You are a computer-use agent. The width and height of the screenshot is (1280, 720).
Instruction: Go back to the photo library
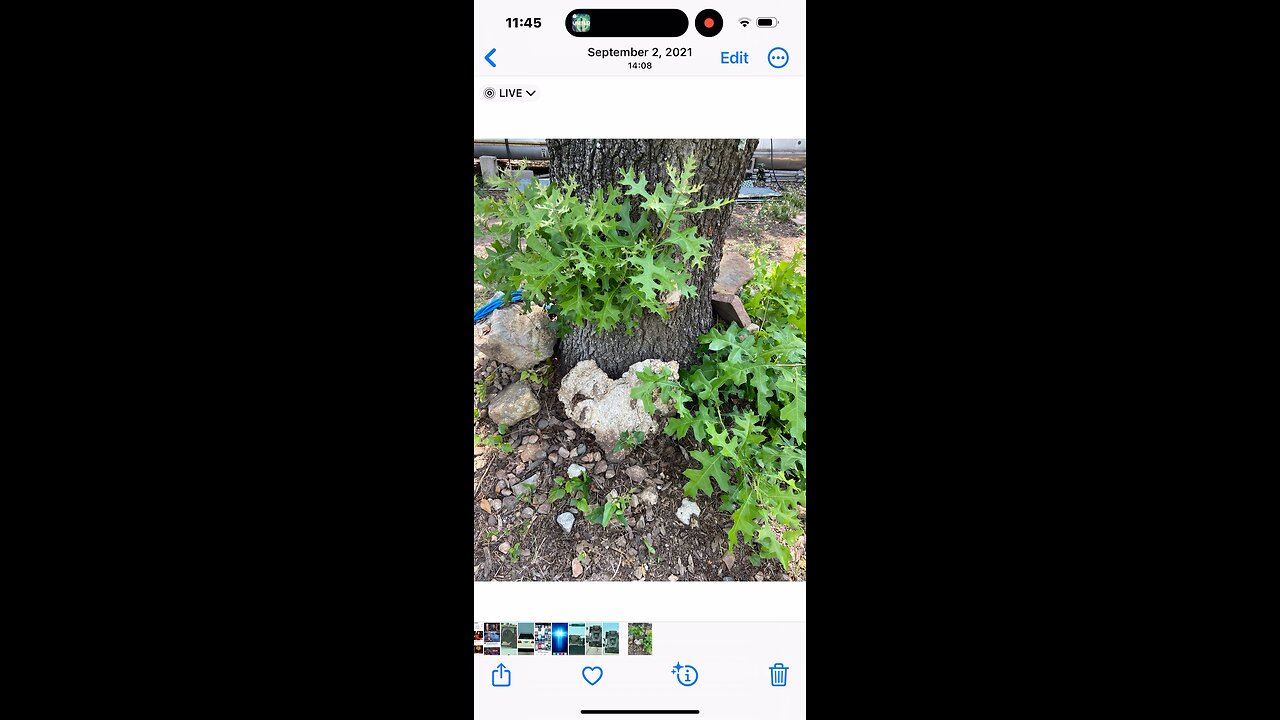490,58
